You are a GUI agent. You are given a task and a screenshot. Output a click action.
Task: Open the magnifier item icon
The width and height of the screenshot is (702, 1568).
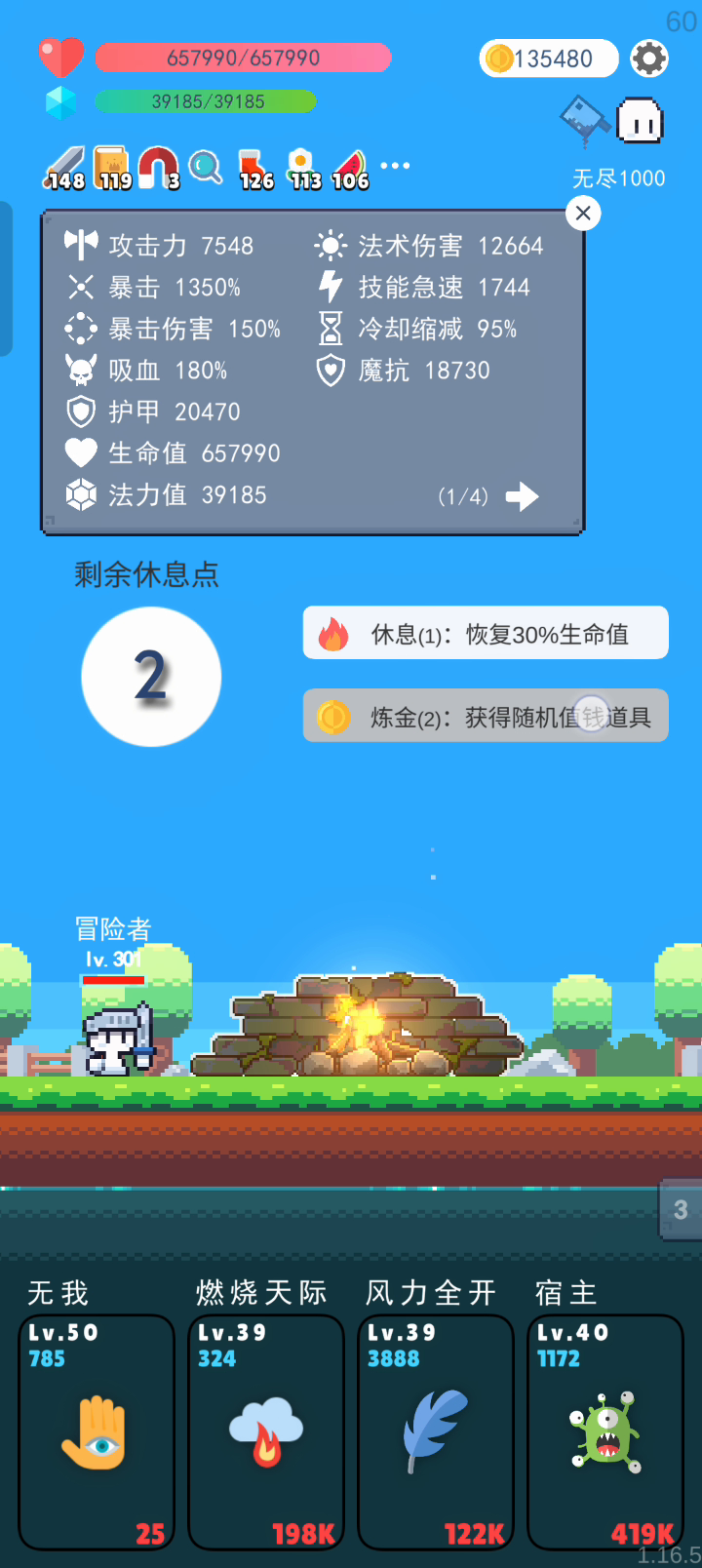pos(205,167)
